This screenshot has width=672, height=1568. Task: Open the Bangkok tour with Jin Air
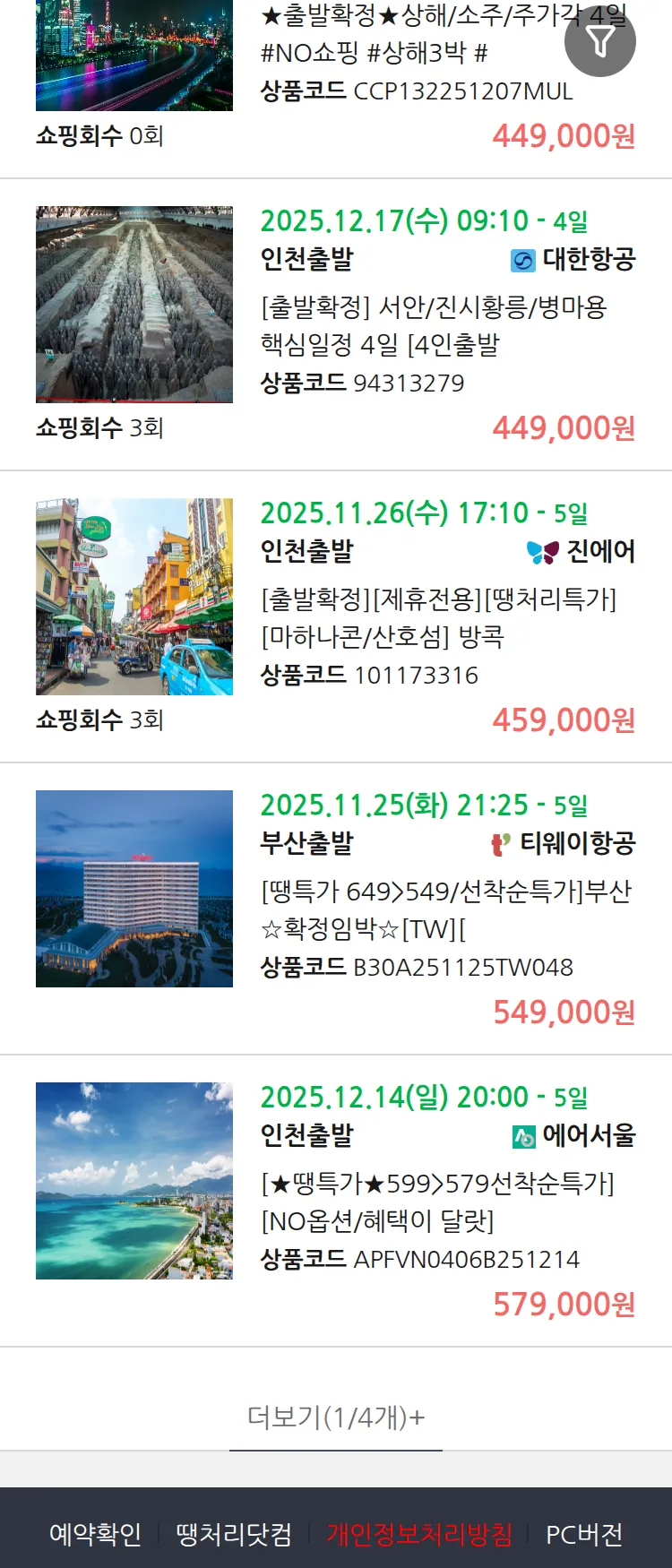click(438, 618)
